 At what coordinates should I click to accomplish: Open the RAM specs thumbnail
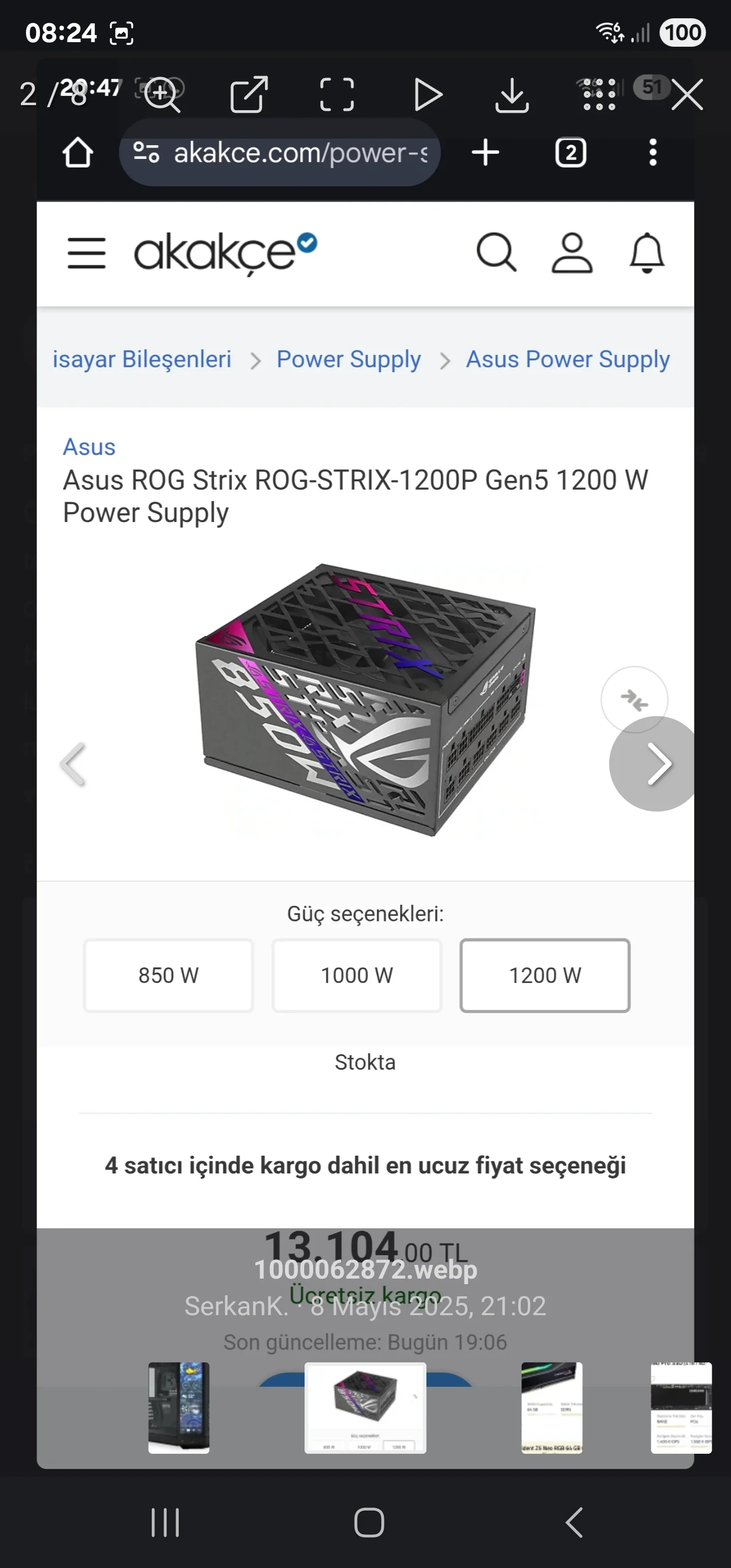551,1408
